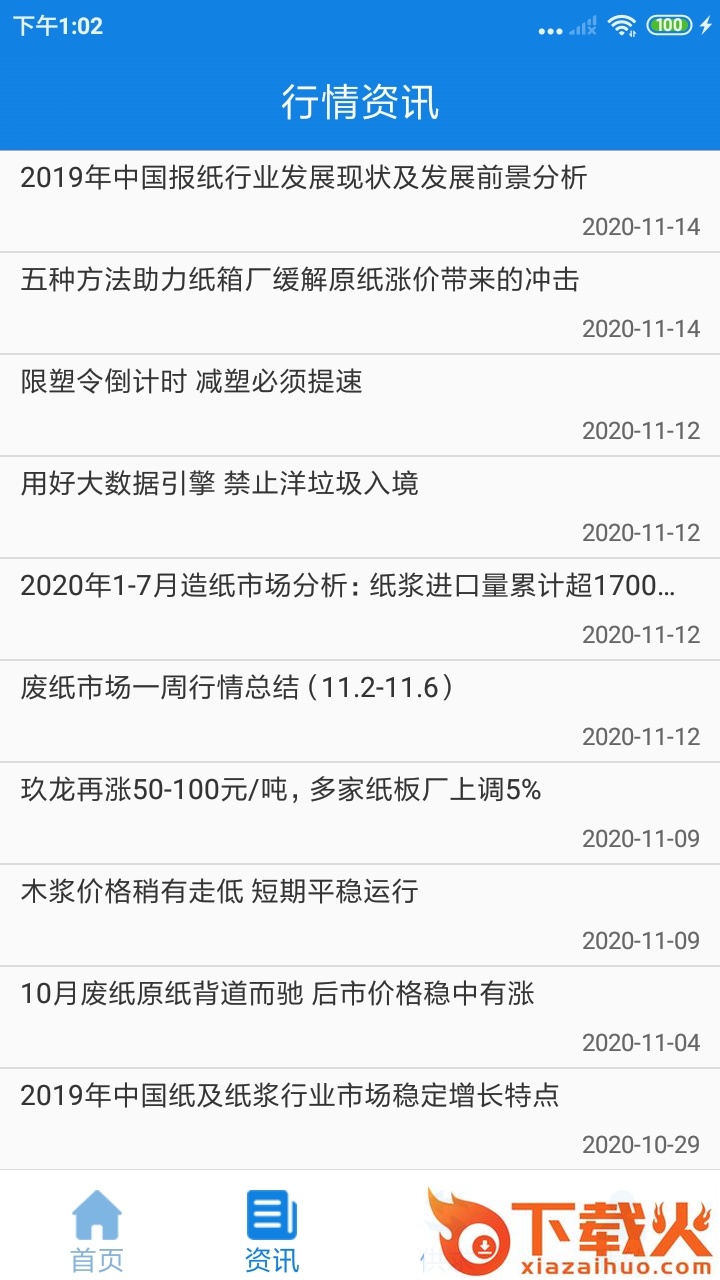Image resolution: width=720 pixels, height=1280 pixels.
Task: Switch to the 首页 tab
Action: tap(97, 1230)
